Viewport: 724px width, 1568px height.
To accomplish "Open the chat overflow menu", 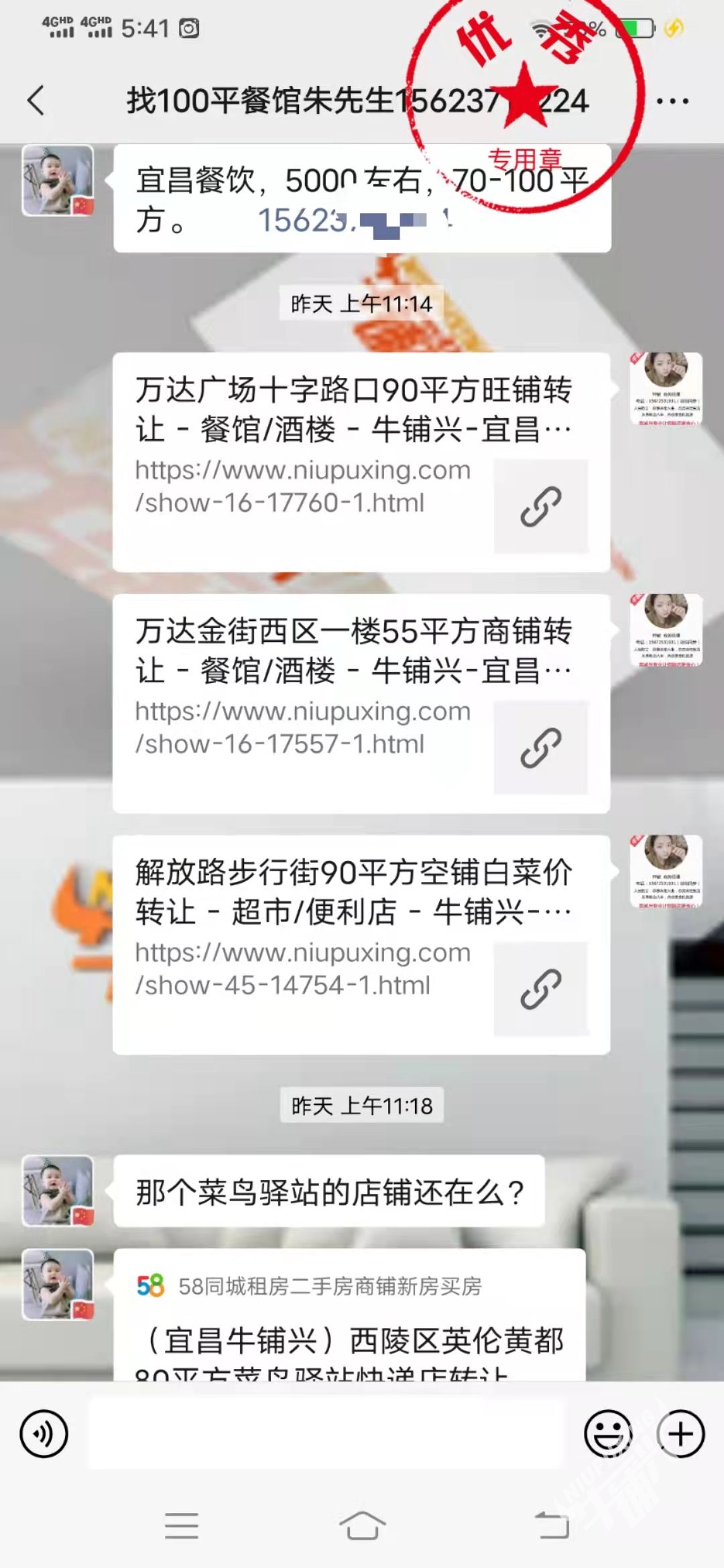I will click(672, 102).
